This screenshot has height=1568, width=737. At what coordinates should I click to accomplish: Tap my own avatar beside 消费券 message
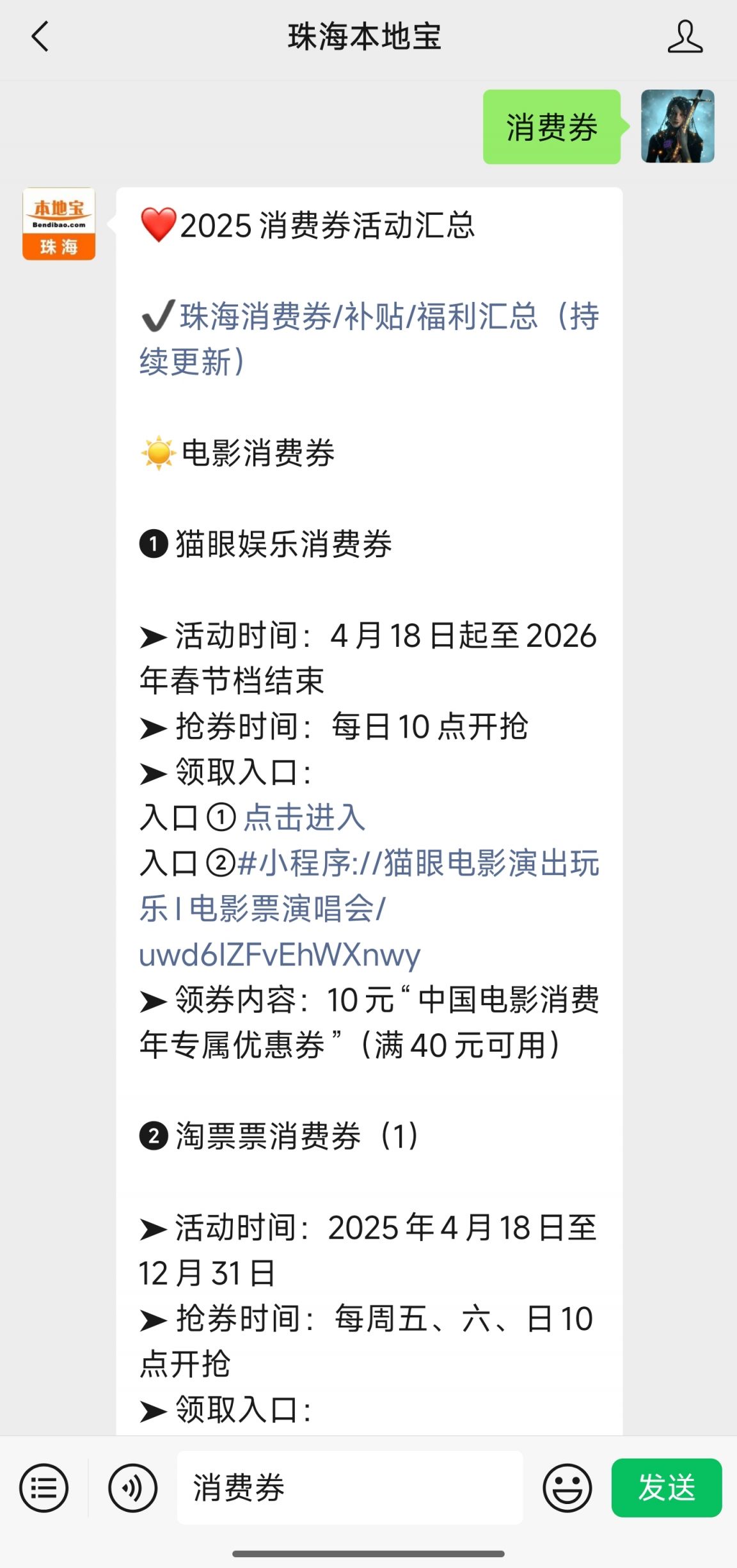[678, 126]
